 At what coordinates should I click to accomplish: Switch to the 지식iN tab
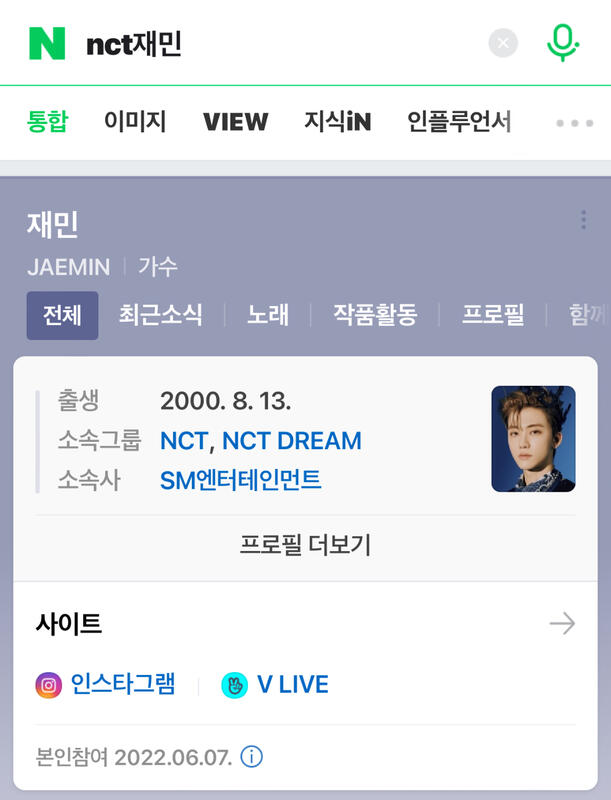click(x=337, y=122)
